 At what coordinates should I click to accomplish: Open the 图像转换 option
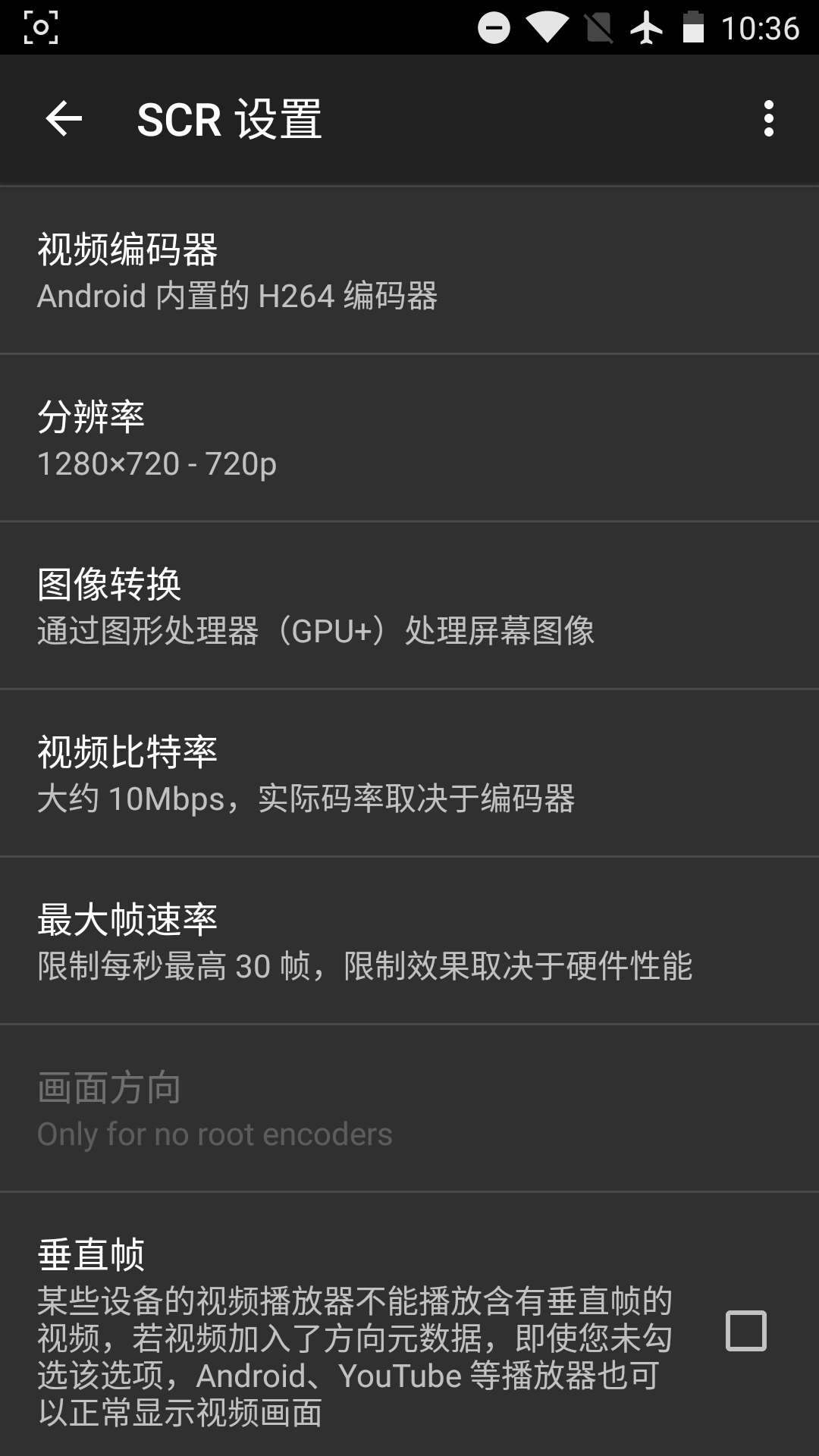pyautogui.click(x=409, y=606)
